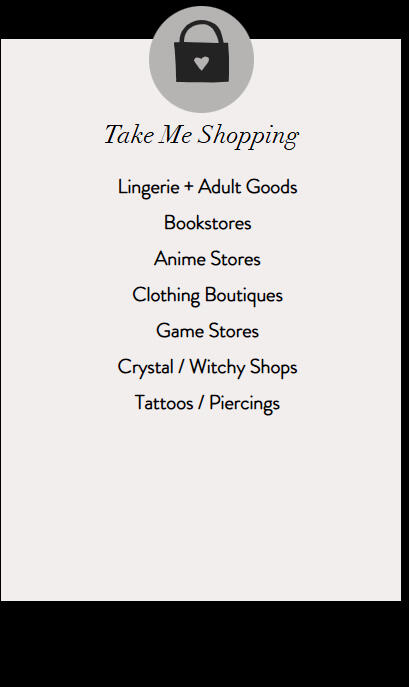Open Lingerie + Adult Goods link
This screenshot has width=409, height=687.
(x=207, y=187)
